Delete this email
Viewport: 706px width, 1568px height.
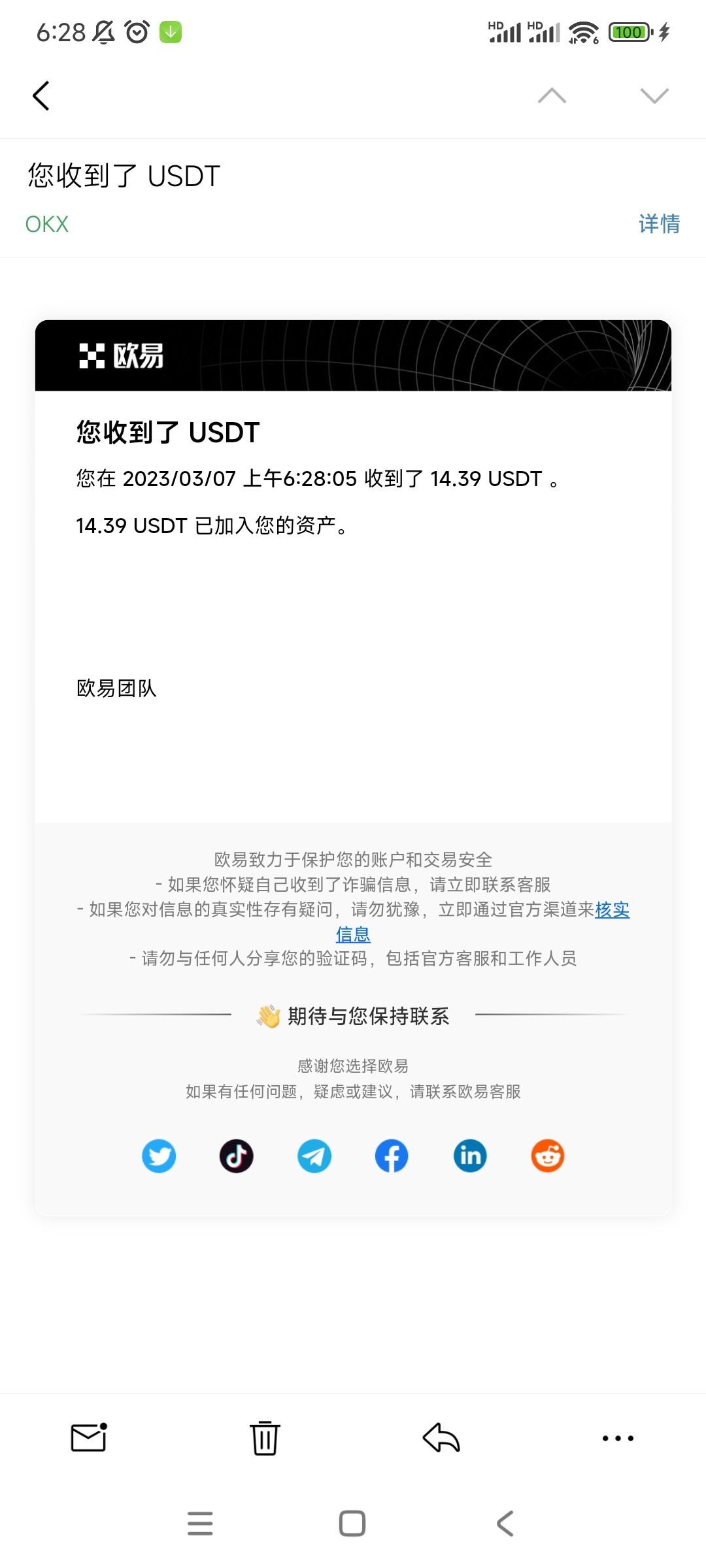click(x=265, y=1437)
